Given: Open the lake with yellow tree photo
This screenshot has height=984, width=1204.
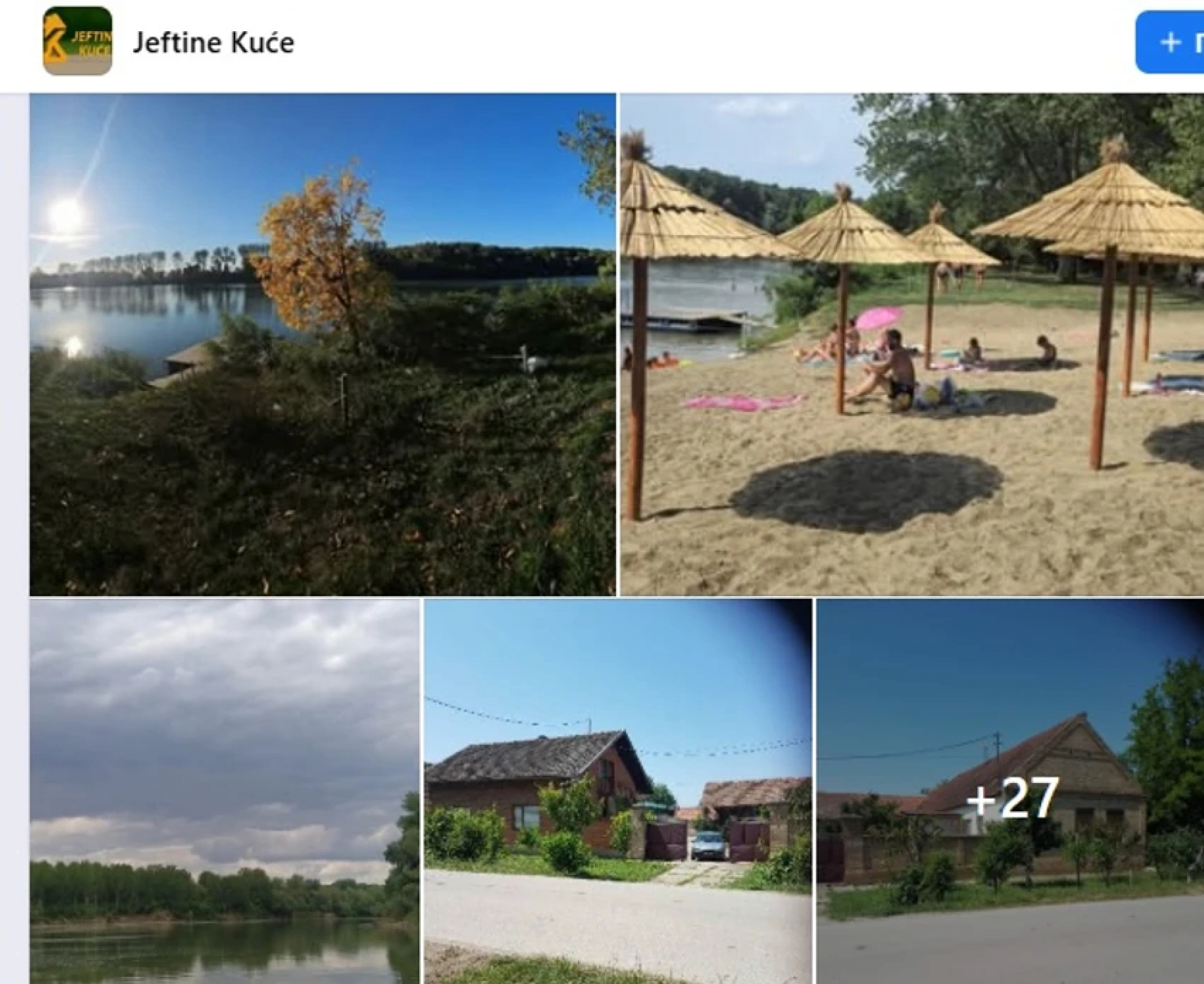Looking at the screenshot, I should (x=323, y=344).
